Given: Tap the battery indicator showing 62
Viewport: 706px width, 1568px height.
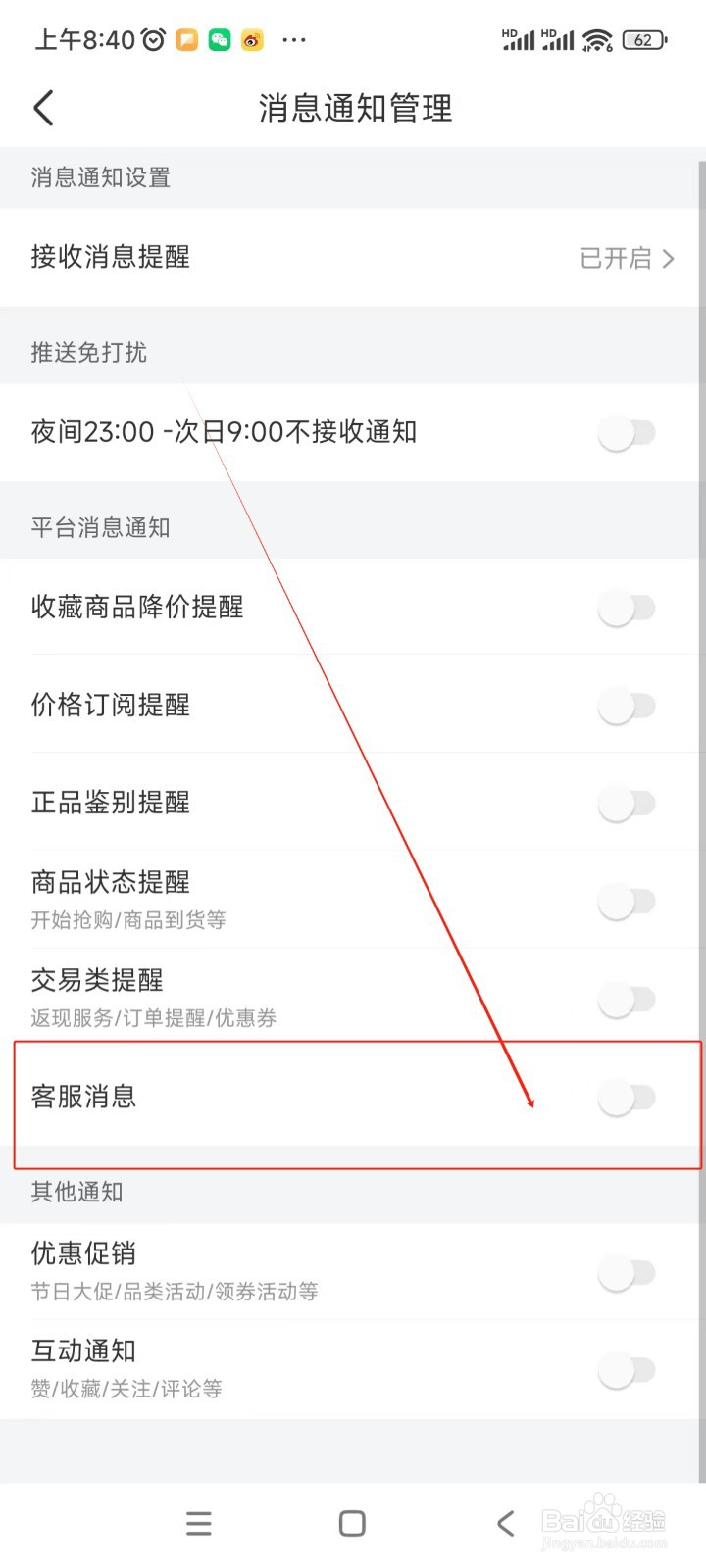Looking at the screenshot, I should click(644, 40).
